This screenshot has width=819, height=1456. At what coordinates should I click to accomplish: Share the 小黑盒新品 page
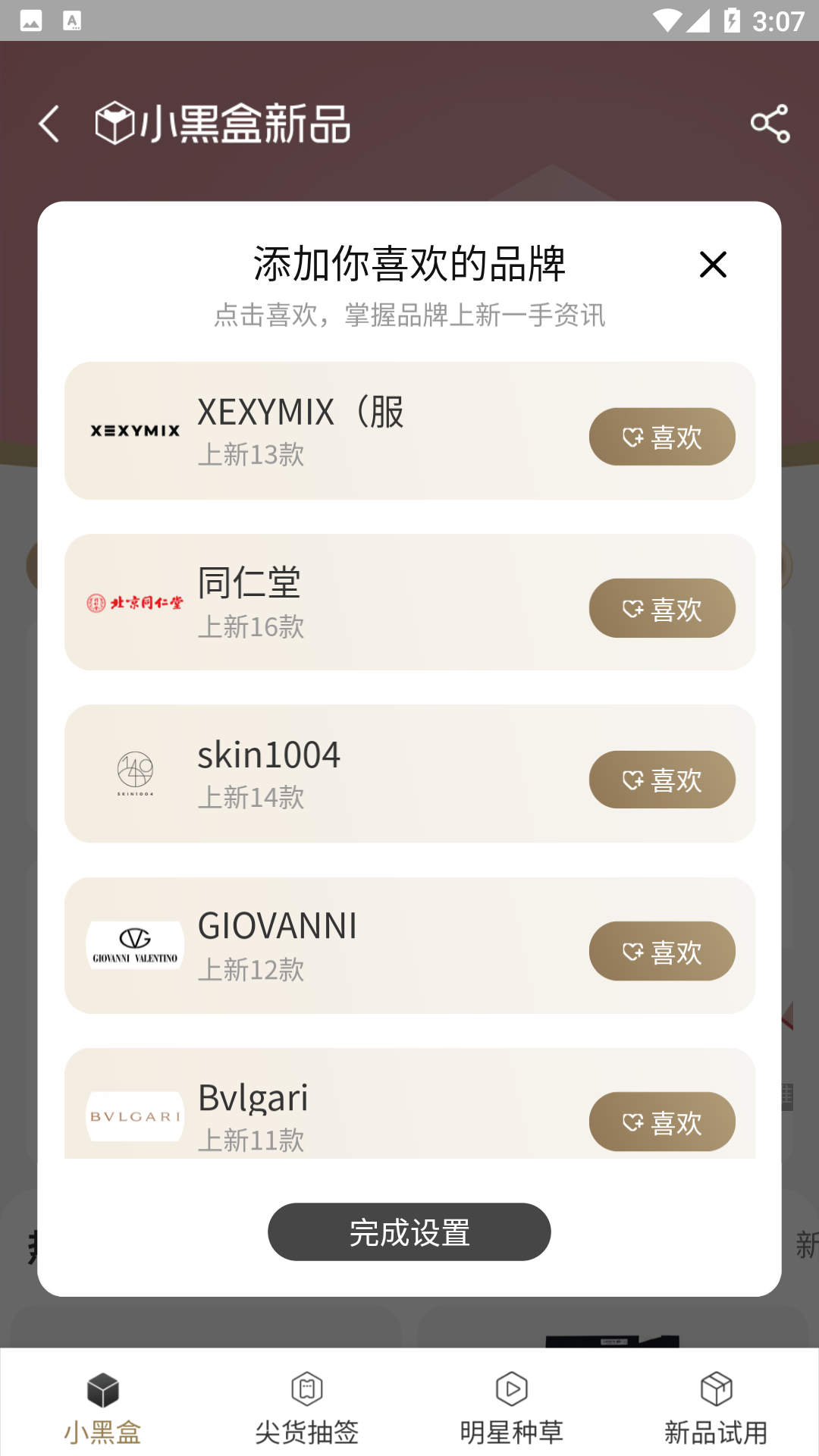coord(770,124)
